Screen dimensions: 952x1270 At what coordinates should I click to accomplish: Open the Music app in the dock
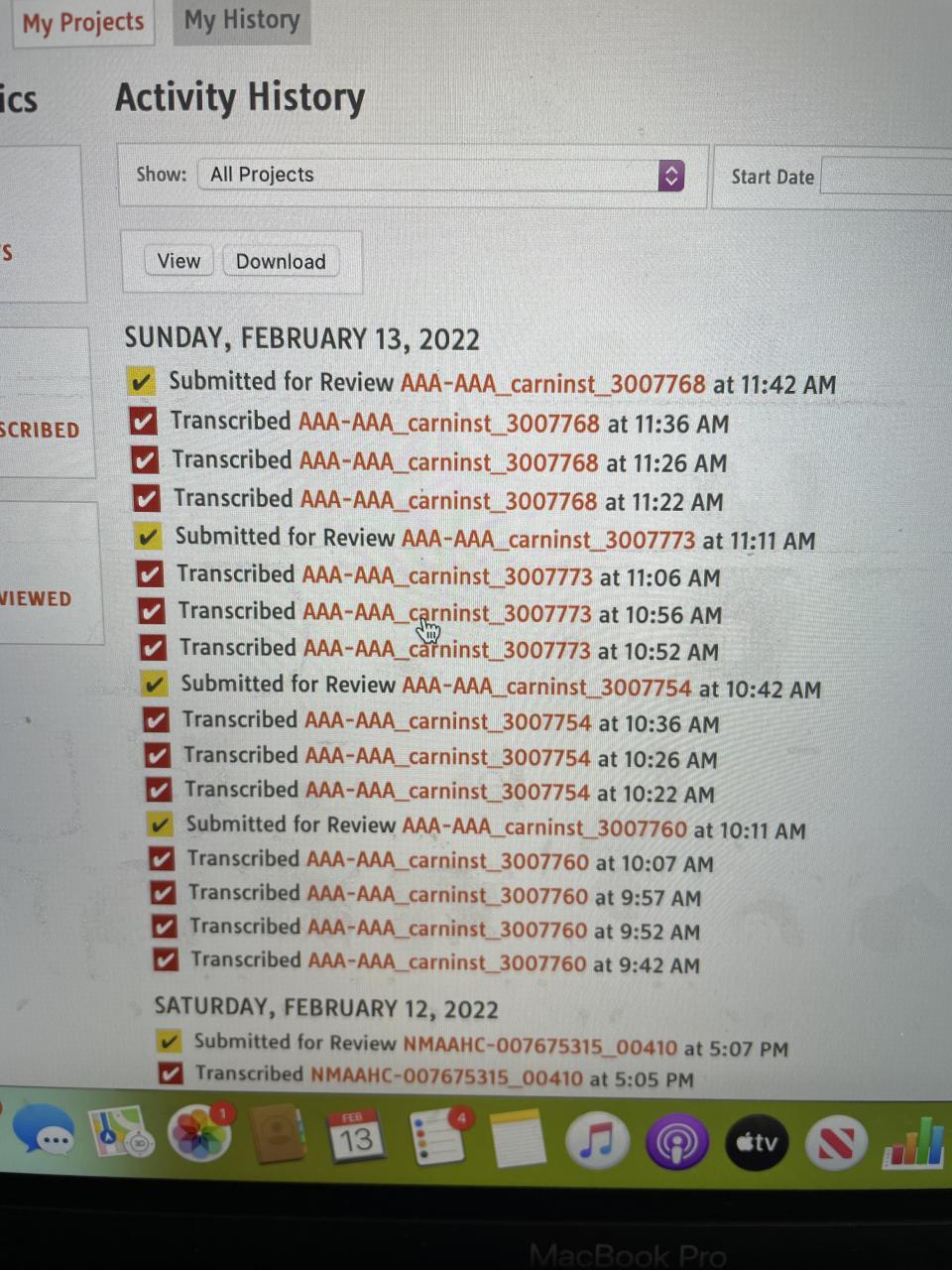pyautogui.click(x=596, y=1140)
